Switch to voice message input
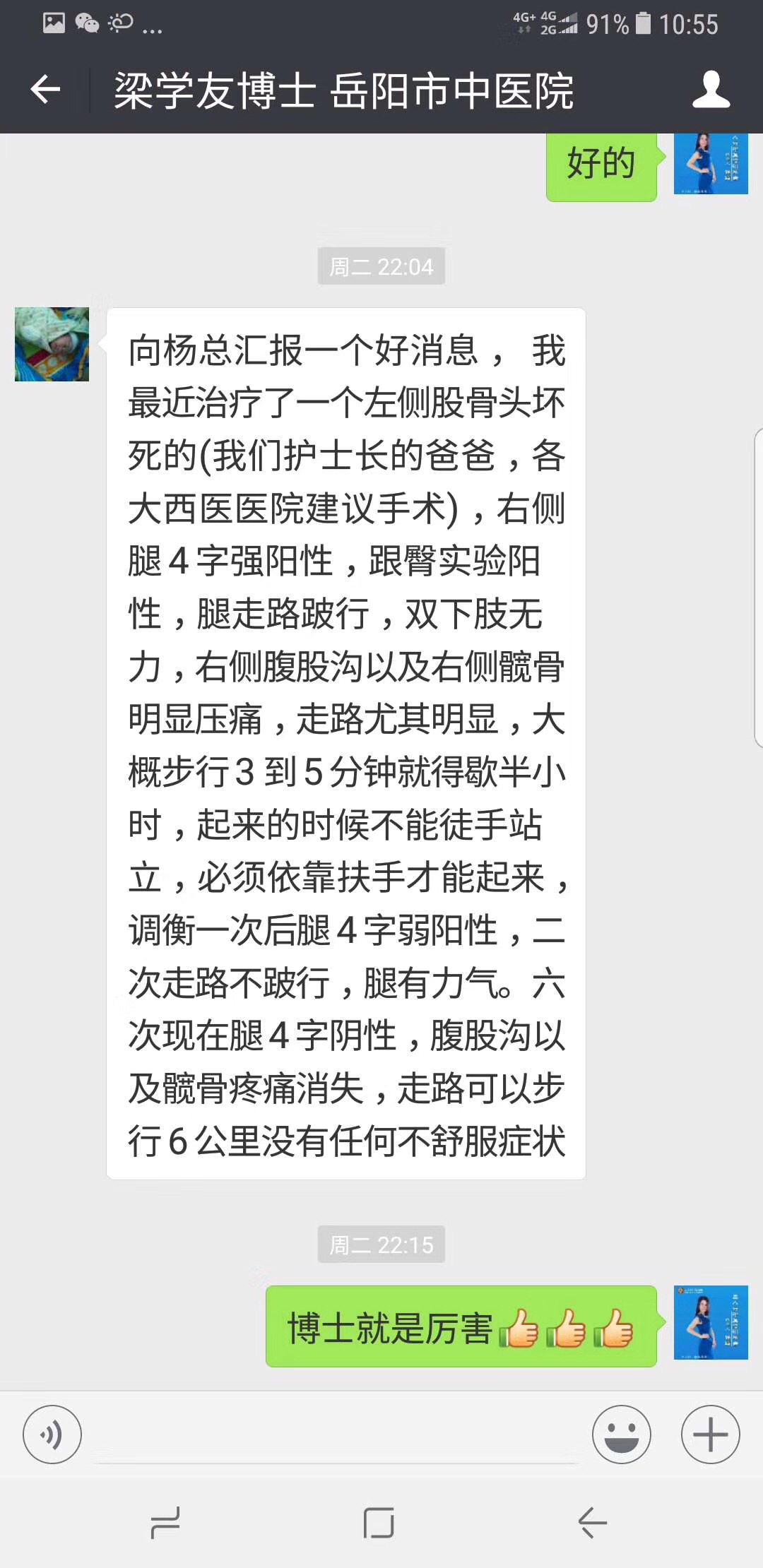This screenshot has height=1568, width=763. [52, 1435]
